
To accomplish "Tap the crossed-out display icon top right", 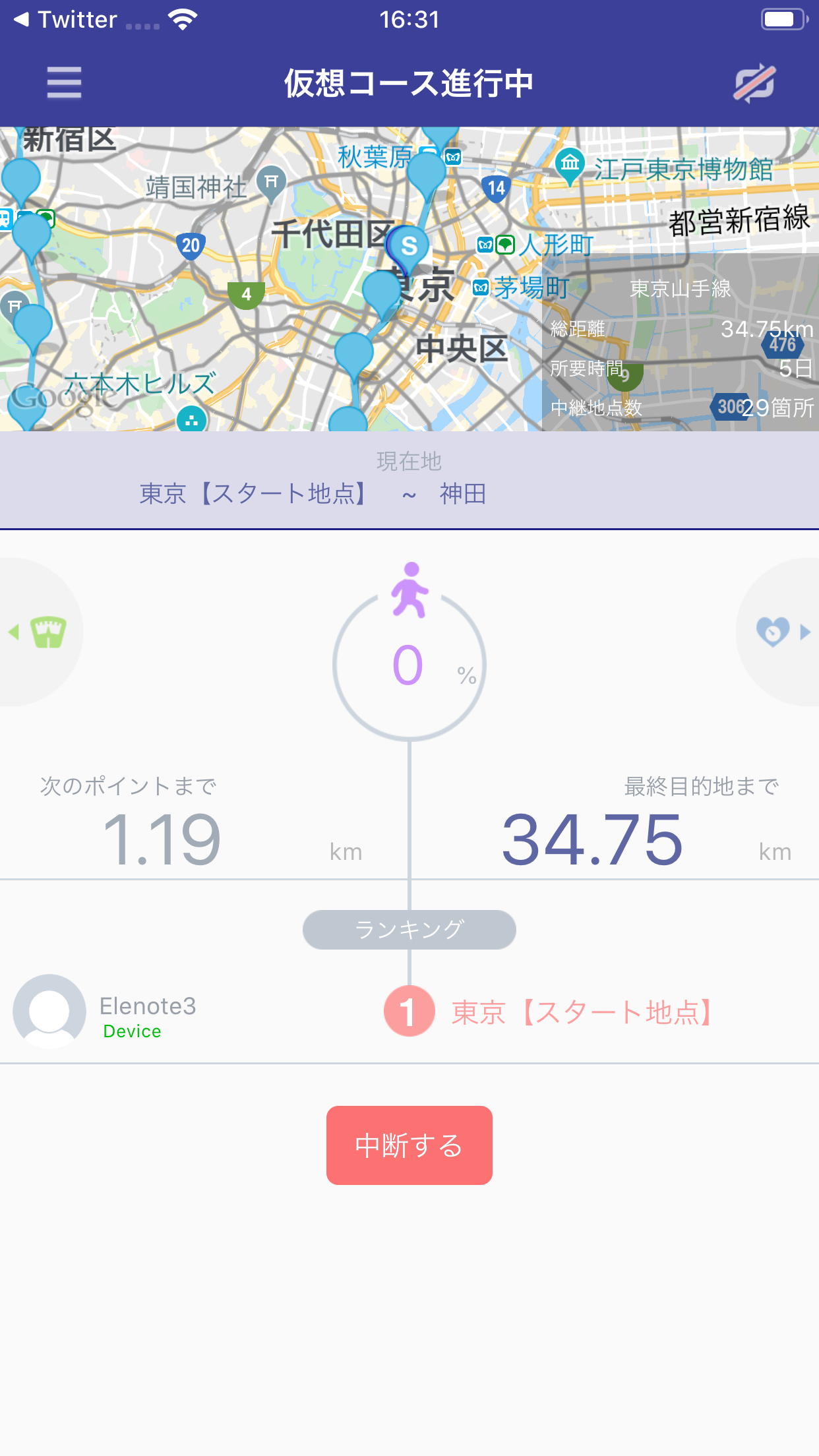I will (x=754, y=82).
